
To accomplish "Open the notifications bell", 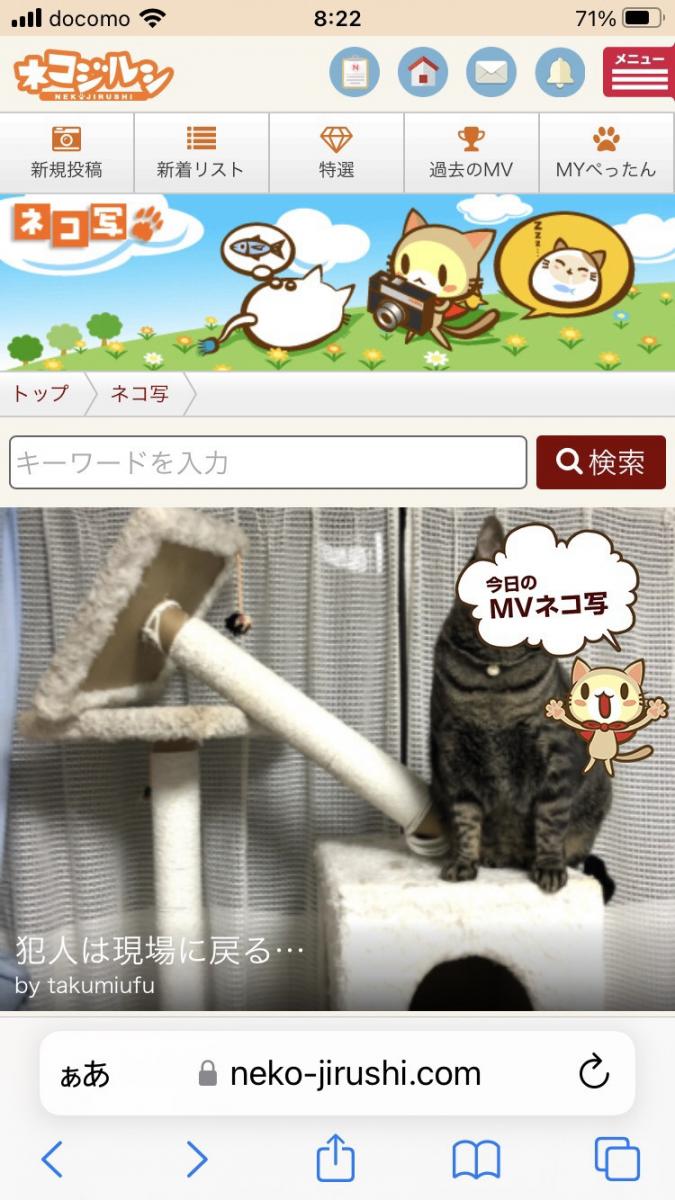I will [560, 72].
